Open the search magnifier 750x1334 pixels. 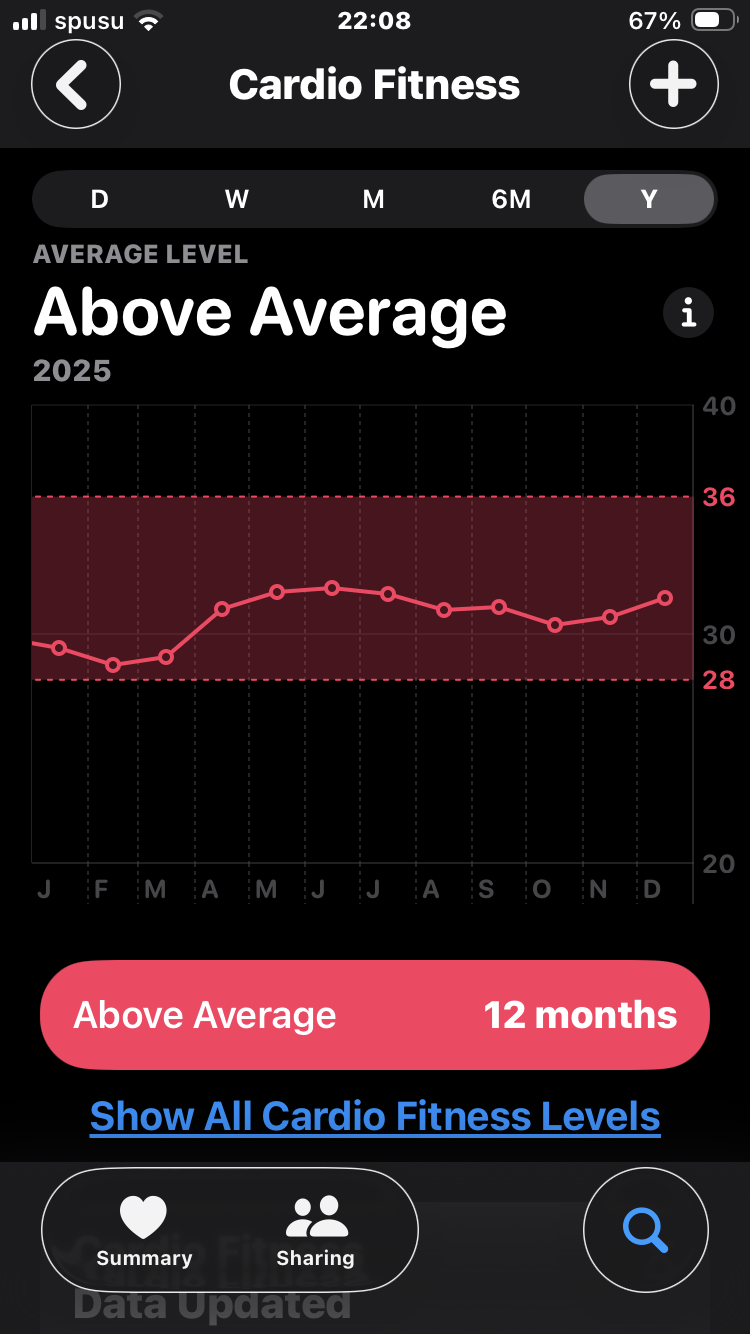645,1231
